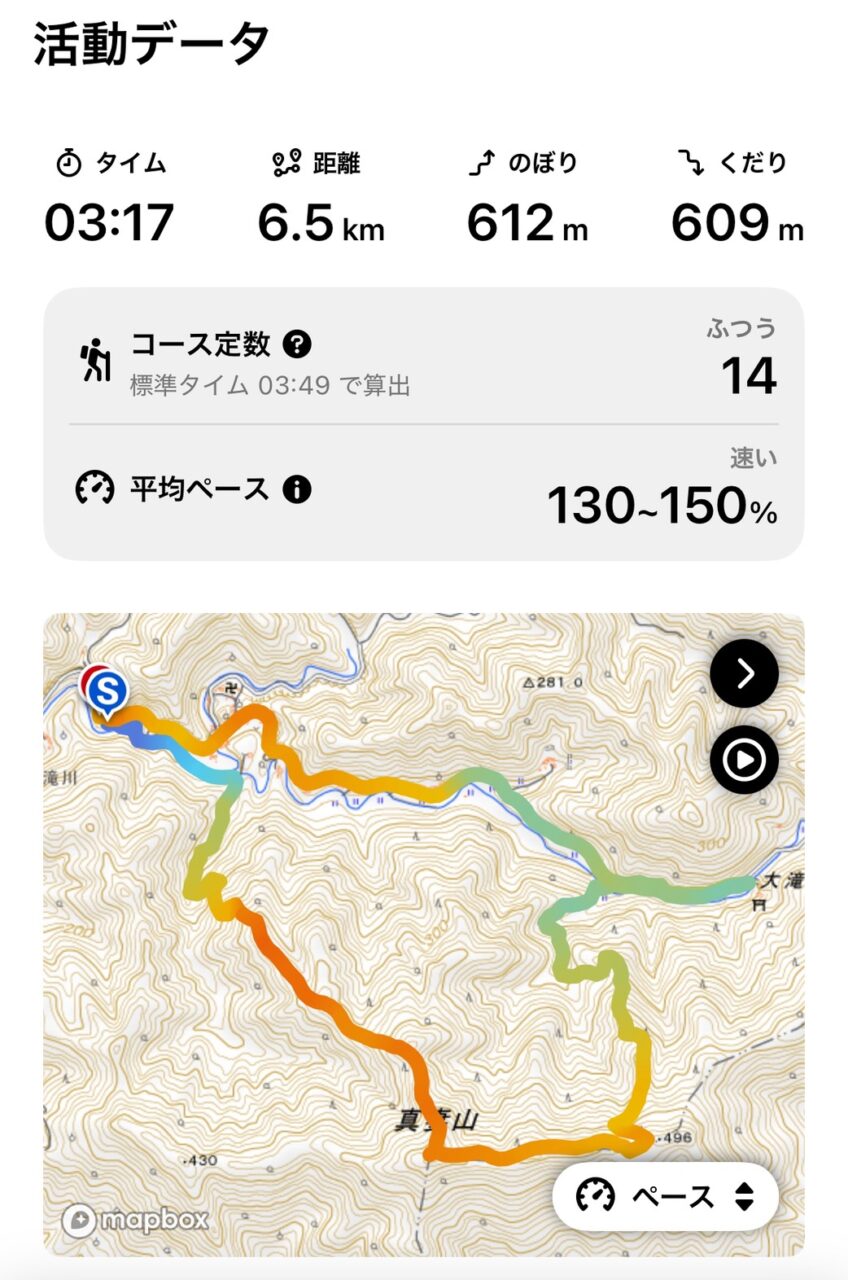Open the コース定数 help question mark
The width and height of the screenshot is (848, 1280).
coord(297,345)
